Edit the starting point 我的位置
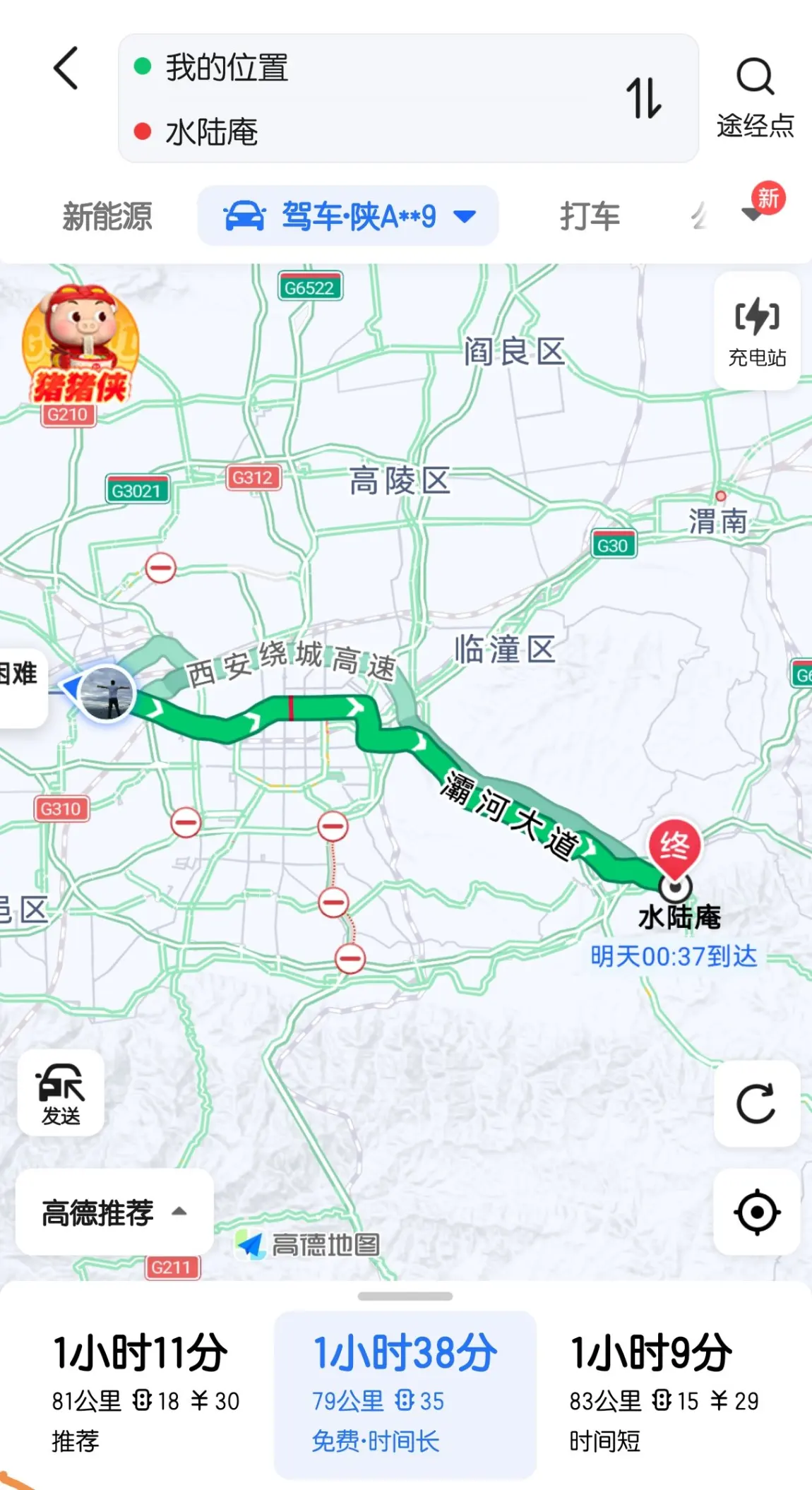812x1490 pixels. click(x=226, y=67)
